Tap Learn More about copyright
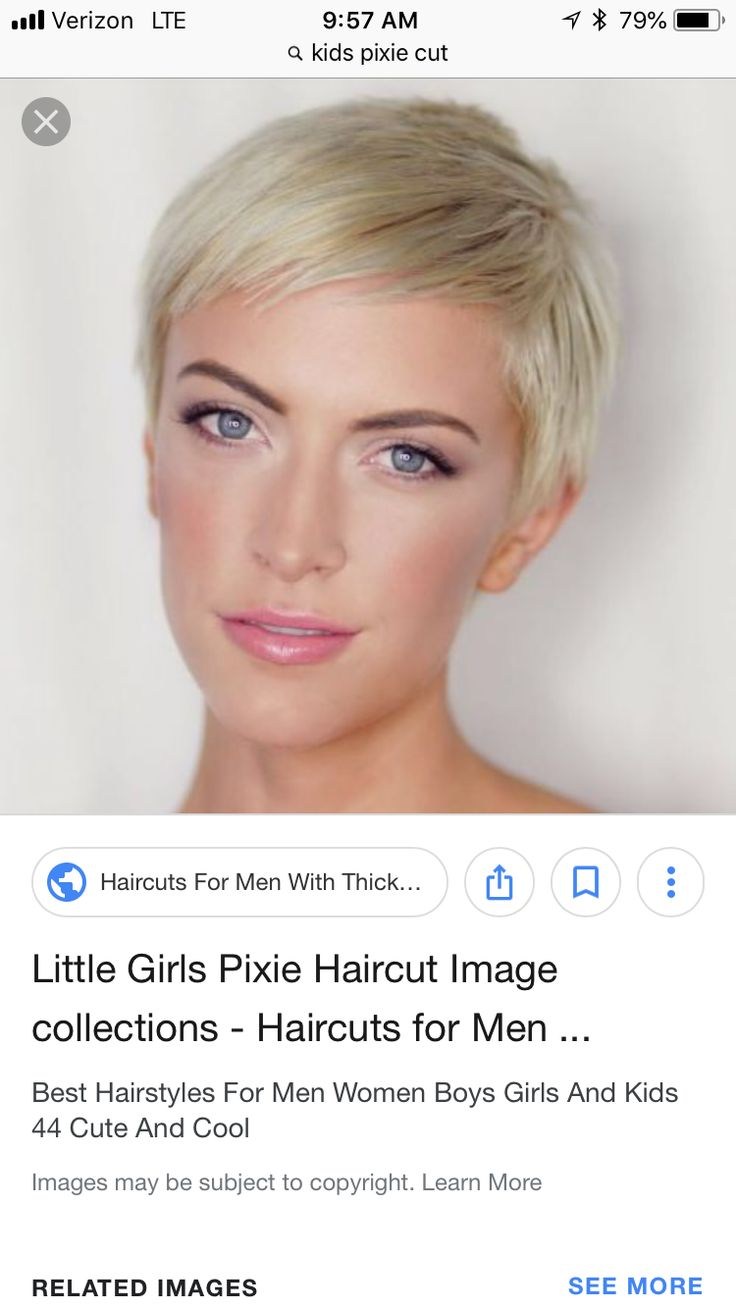The image size is (736, 1309). [484, 1182]
